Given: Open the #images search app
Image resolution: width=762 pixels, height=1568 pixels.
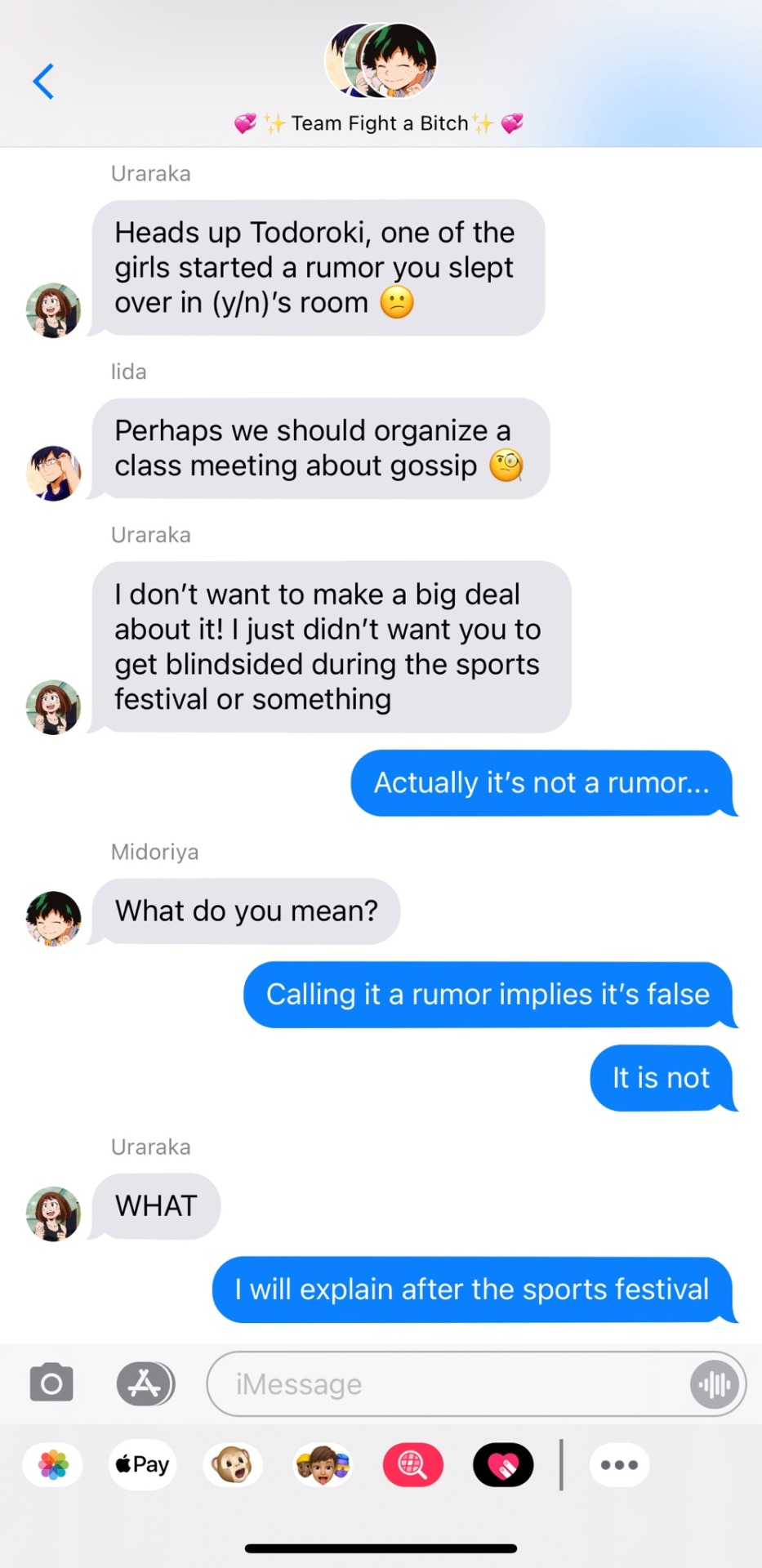Looking at the screenshot, I should (412, 1465).
